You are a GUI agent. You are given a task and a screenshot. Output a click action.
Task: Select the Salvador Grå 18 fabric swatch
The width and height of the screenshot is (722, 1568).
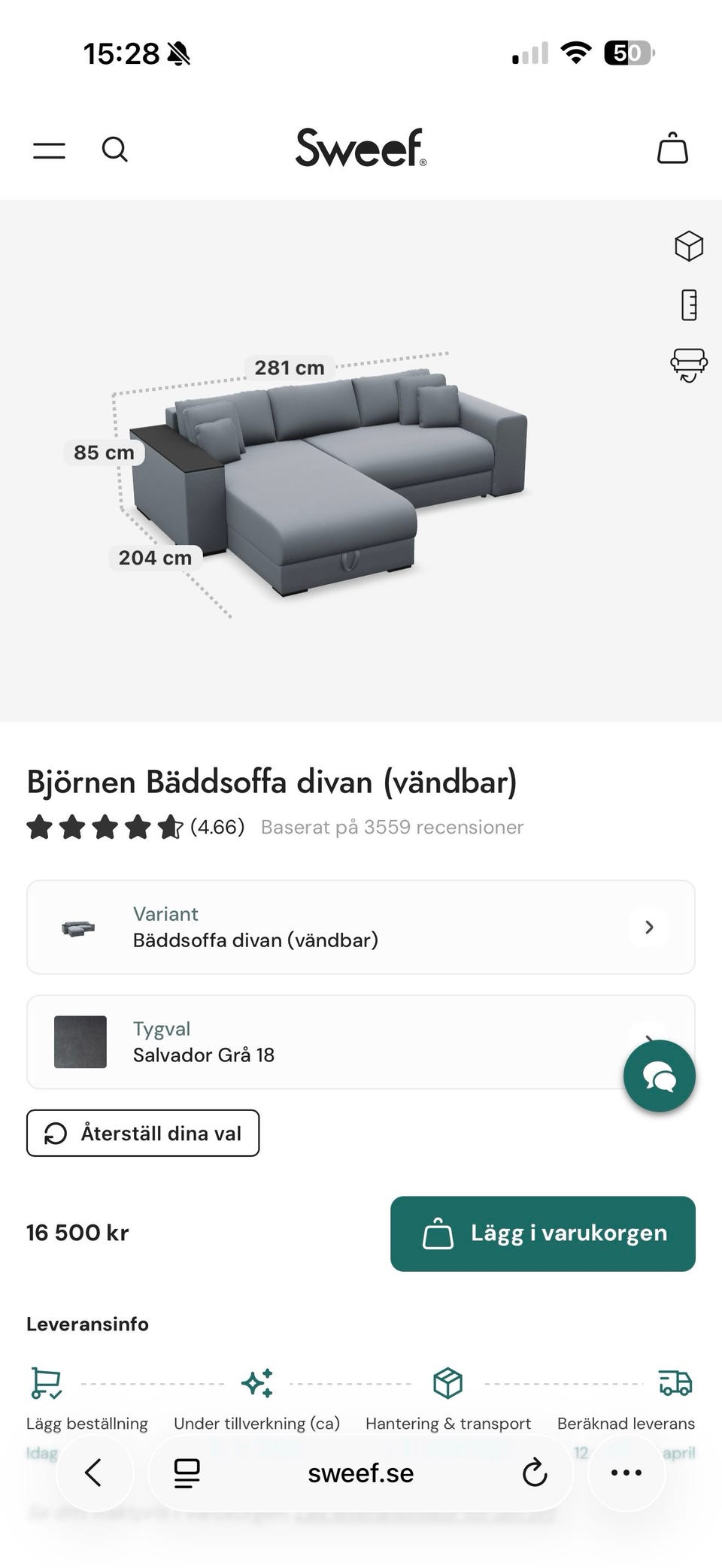[x=80, y=1041]
